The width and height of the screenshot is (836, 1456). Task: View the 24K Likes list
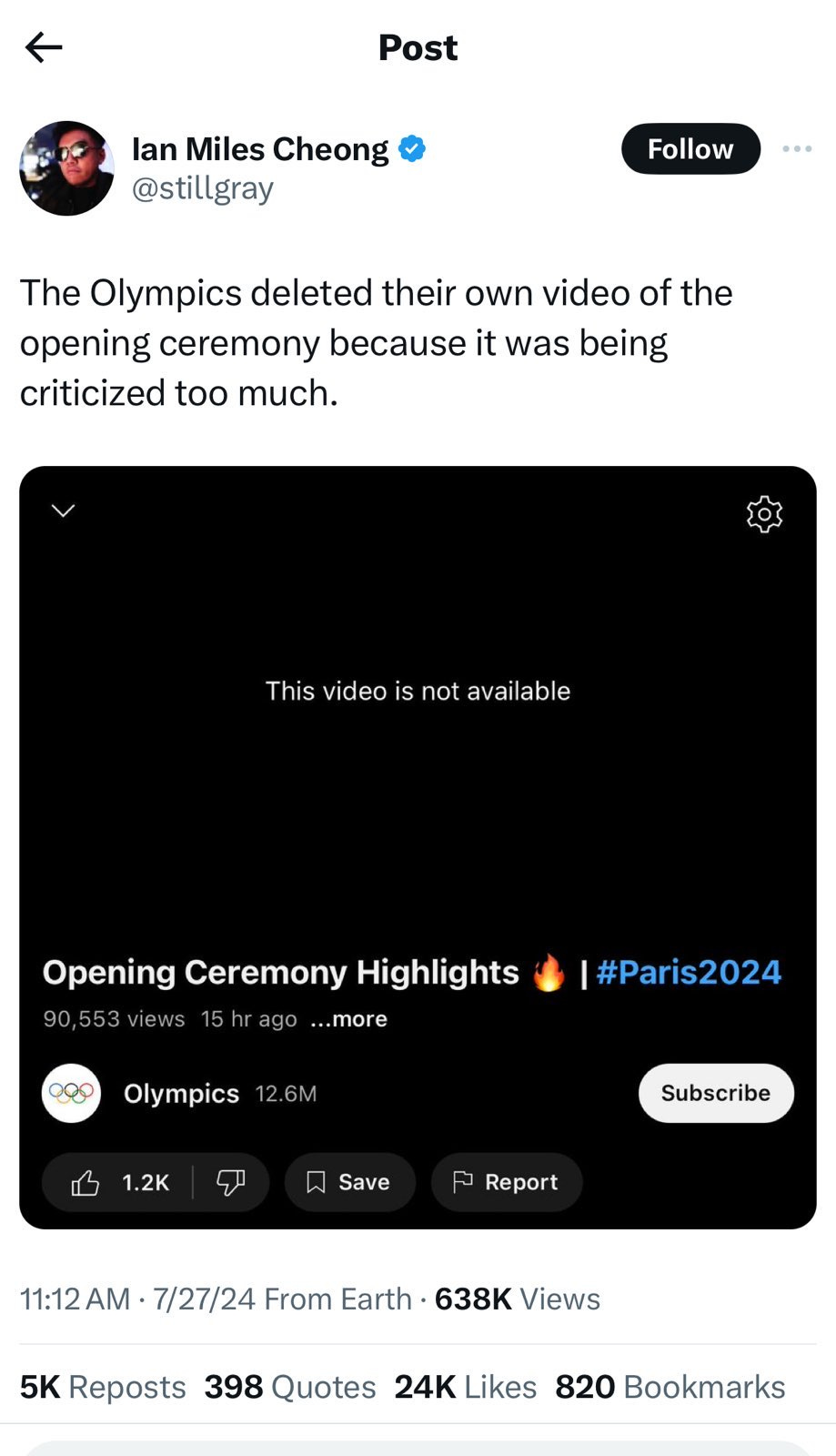point(466,1387)
